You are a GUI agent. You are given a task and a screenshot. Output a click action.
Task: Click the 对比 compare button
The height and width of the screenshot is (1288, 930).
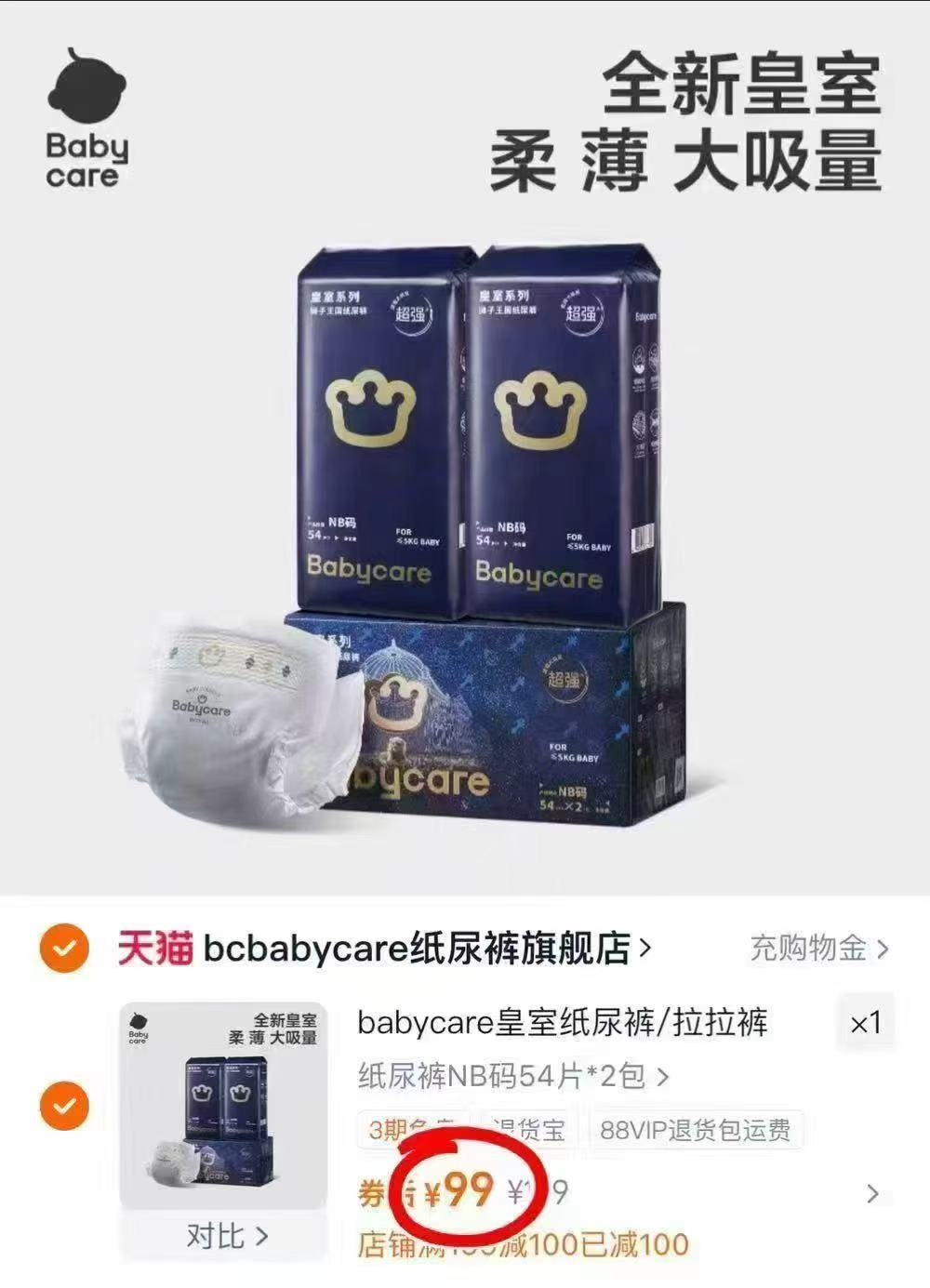pyautogui.click(x=221, y=1236)
